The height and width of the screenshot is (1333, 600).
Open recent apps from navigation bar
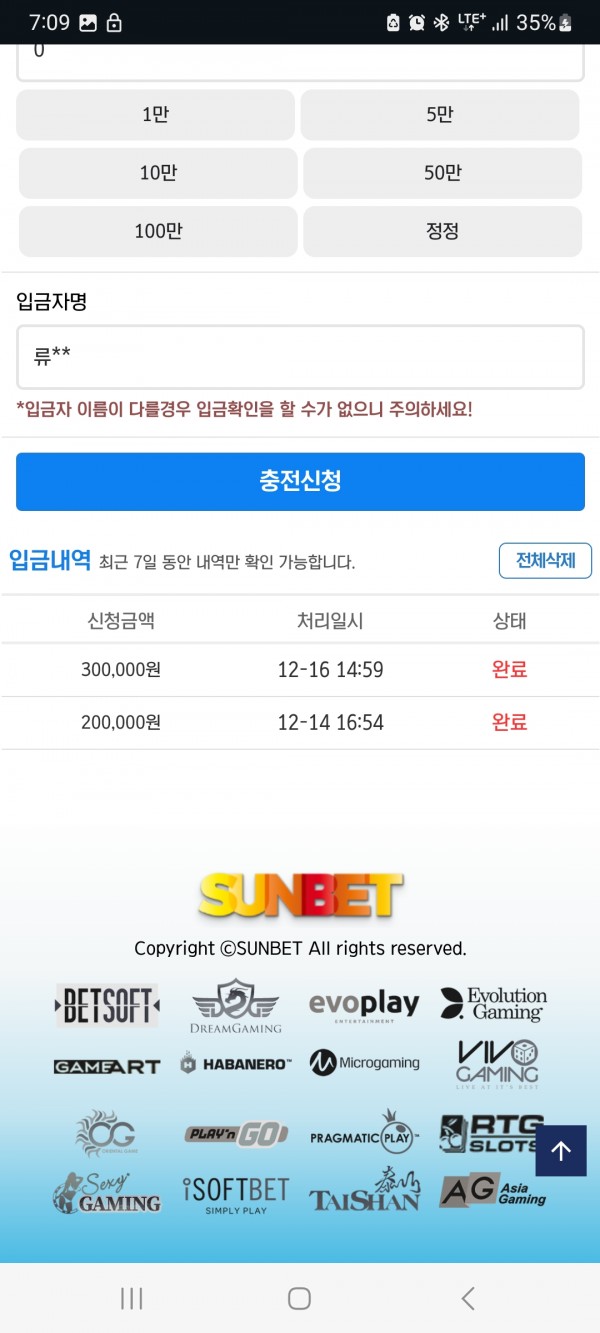click(131, 1298)
